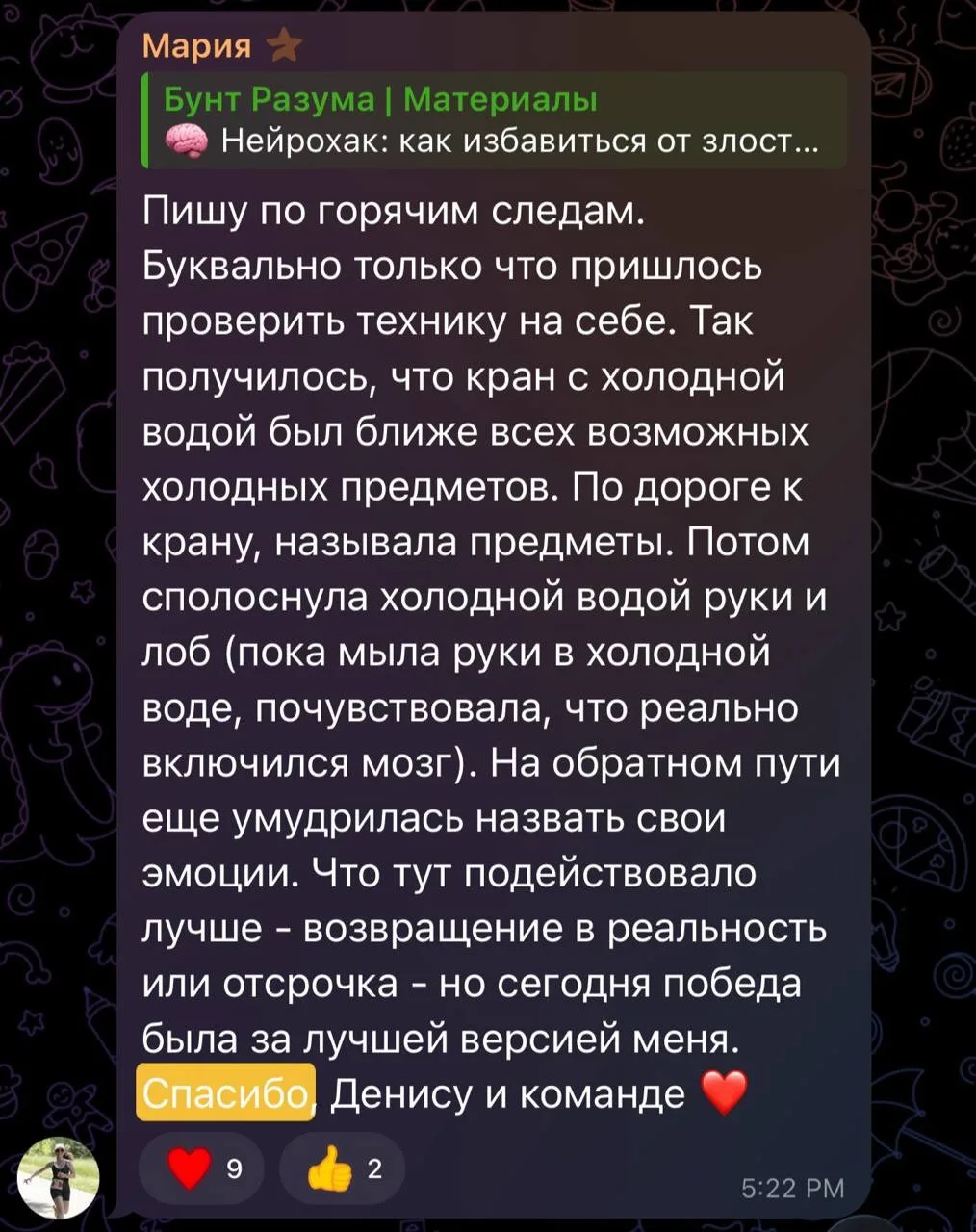Viewport: 976px width, 1232px height.
Task: Open the quoted Бунт Разума post
Action: 493,120
